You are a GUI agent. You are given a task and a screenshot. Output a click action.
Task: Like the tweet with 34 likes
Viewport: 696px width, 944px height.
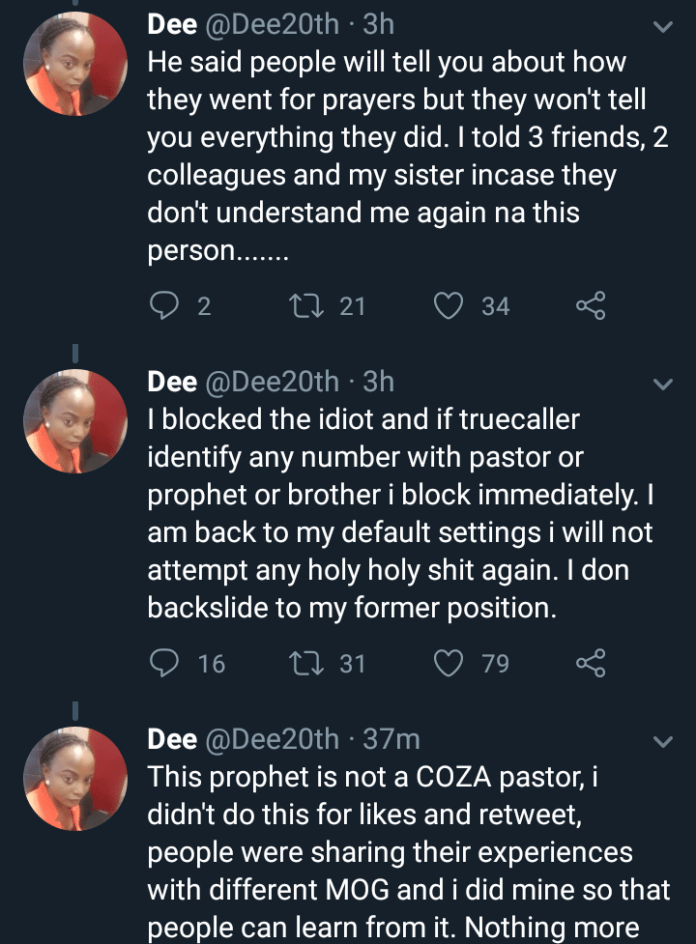(x=448, y=306)
